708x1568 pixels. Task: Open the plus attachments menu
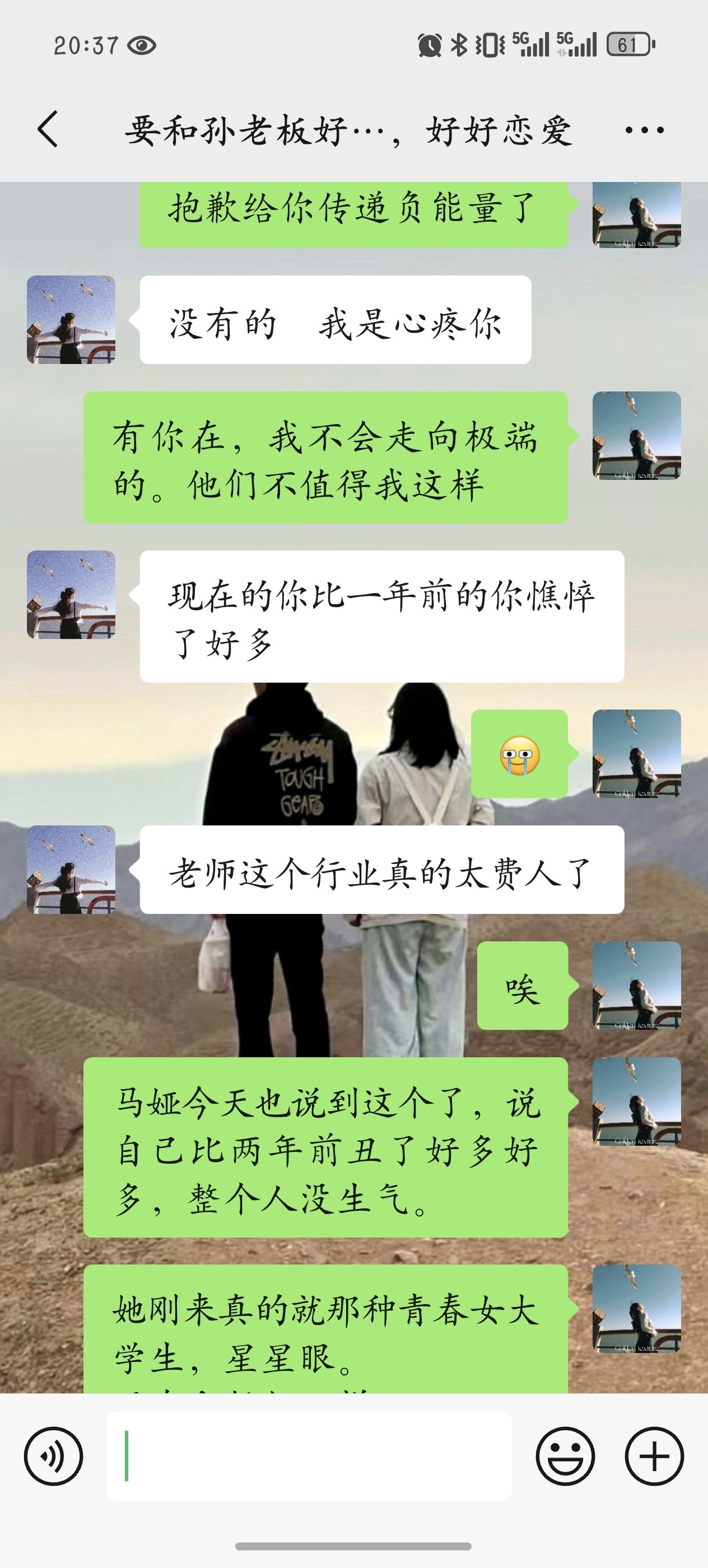coord(654,1457)
